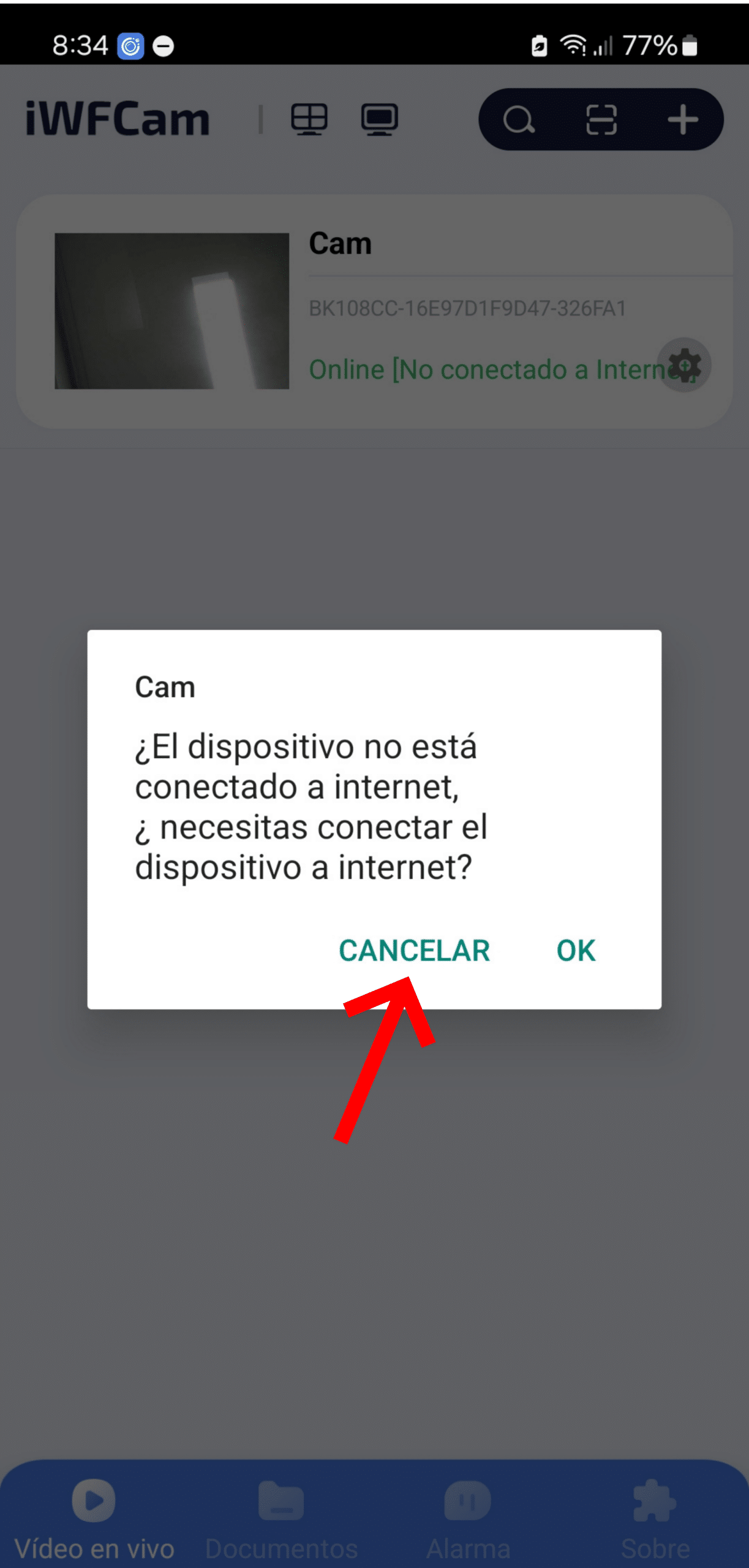Open the camera preview thumbnail

(x=171, y=311)
